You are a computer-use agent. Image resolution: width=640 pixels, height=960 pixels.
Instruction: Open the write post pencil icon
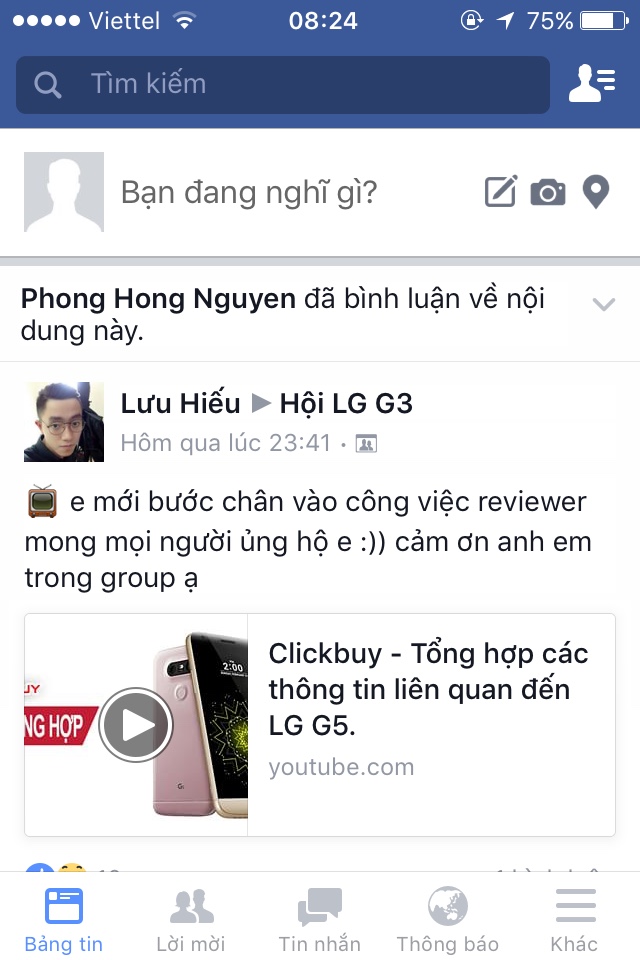click(x=501, y=191)
